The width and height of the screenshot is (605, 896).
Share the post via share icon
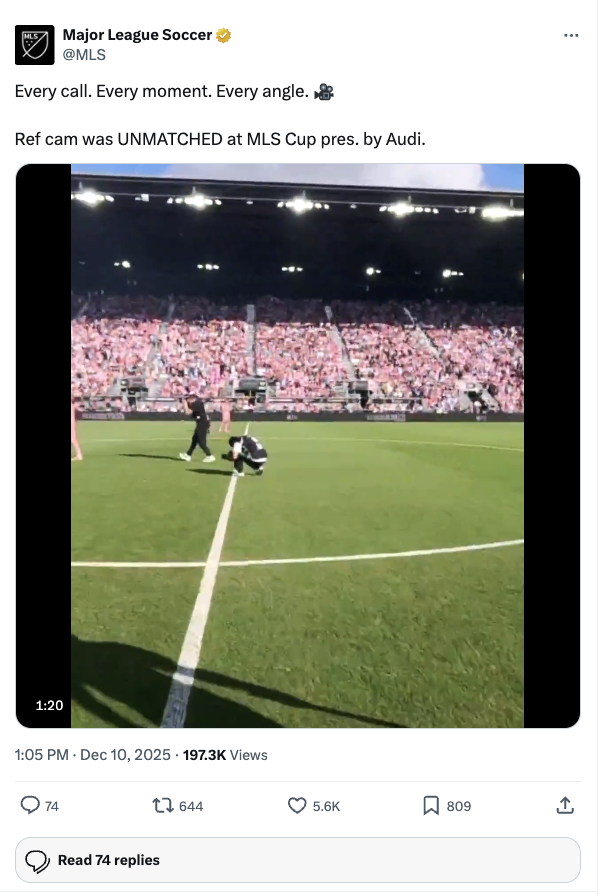(x=564, y=805)
